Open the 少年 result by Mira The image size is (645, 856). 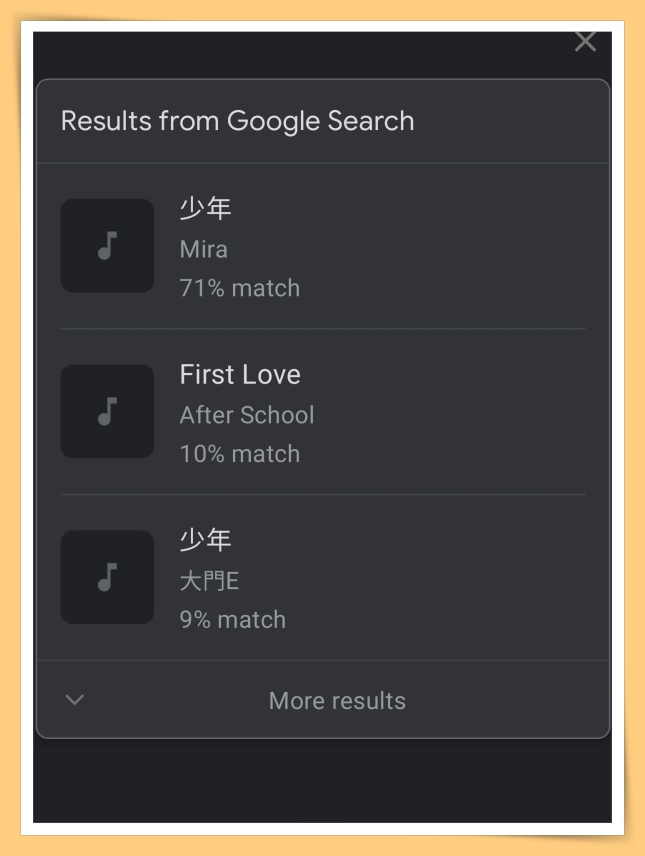(323, 246)
